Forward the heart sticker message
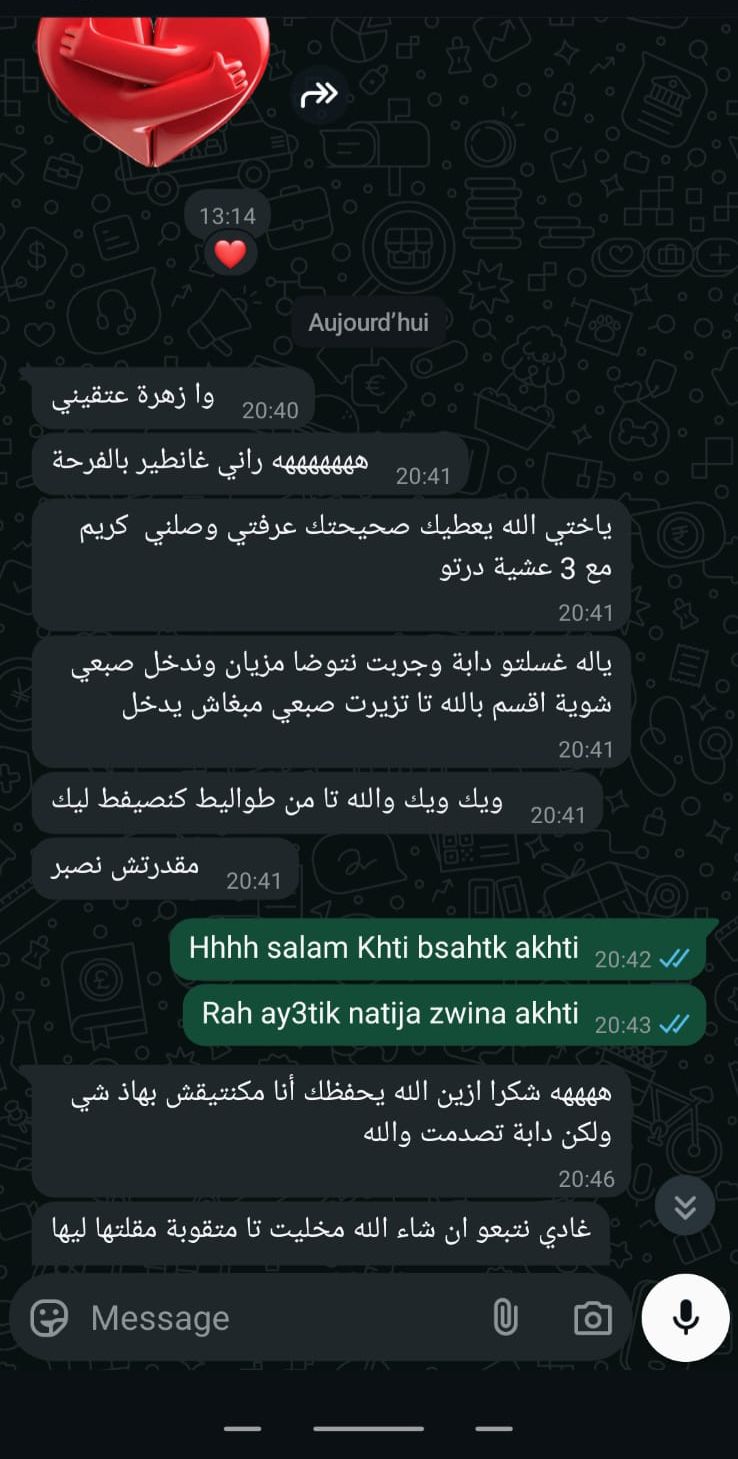Image resolution: width=738 pixels, height=1459 pixels. pyautogui.click(x=319, y=95)
